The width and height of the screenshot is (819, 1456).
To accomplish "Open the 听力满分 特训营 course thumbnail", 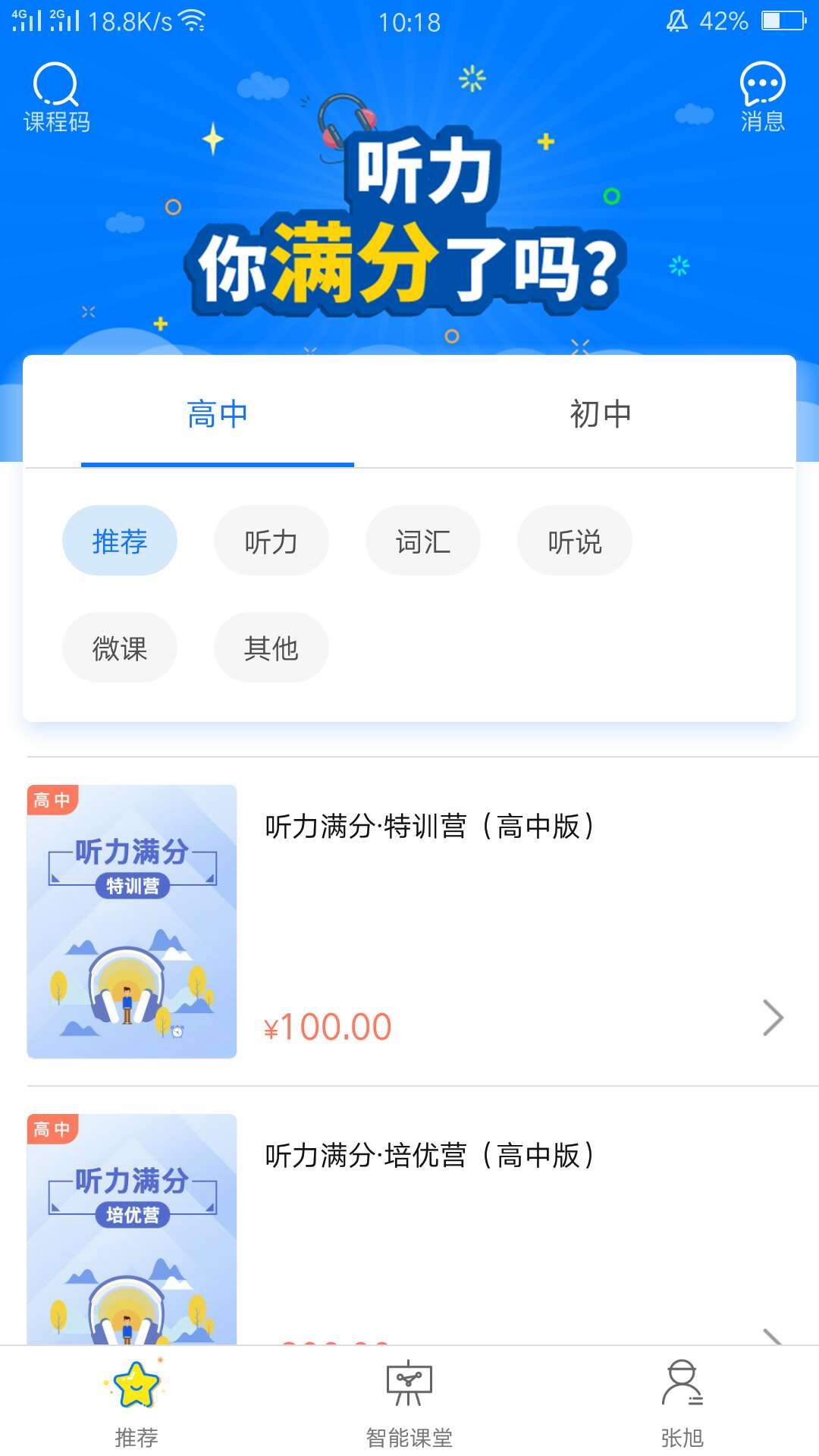I will point(133,918).
